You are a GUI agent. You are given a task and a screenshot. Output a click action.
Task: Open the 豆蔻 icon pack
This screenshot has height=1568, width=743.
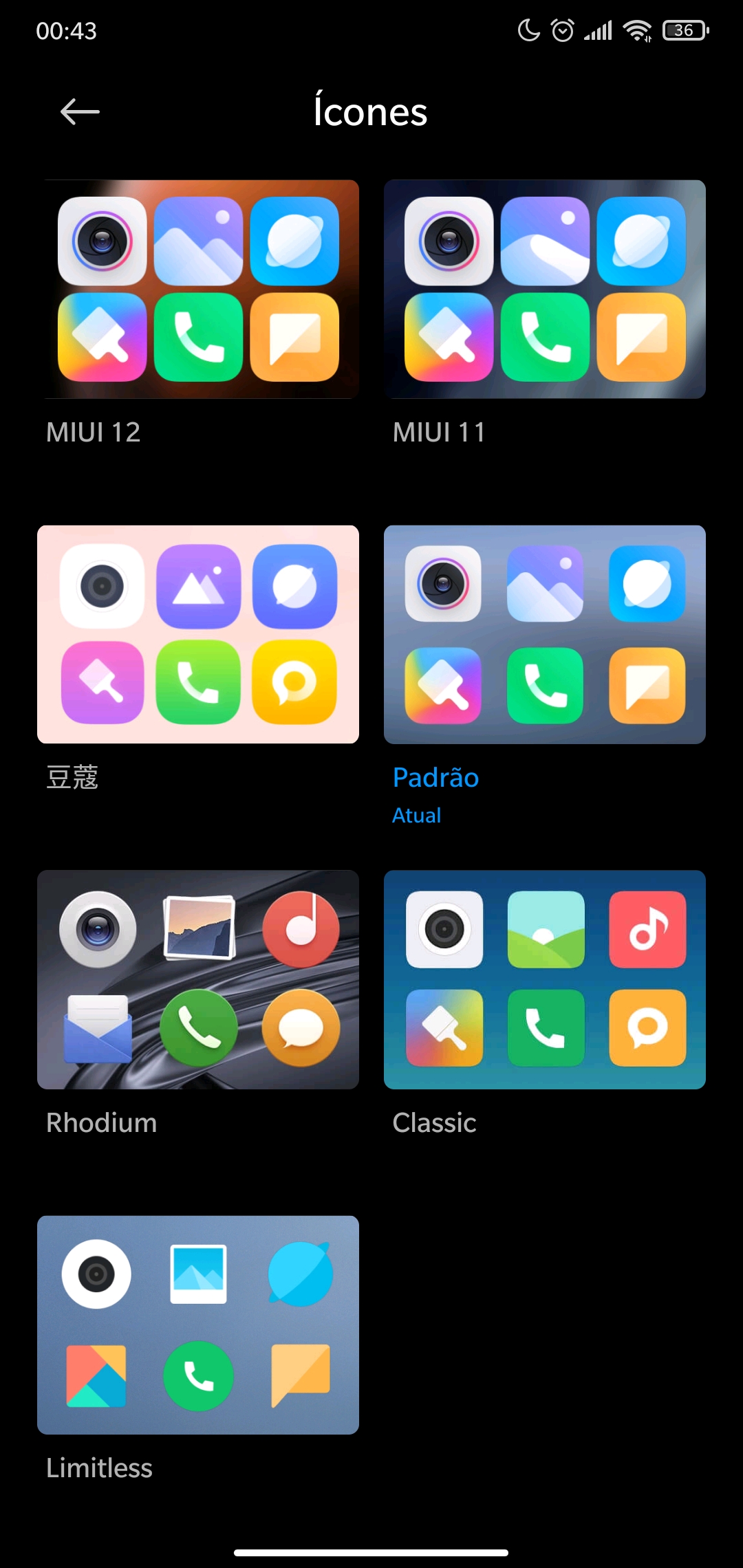coord(198,634)
